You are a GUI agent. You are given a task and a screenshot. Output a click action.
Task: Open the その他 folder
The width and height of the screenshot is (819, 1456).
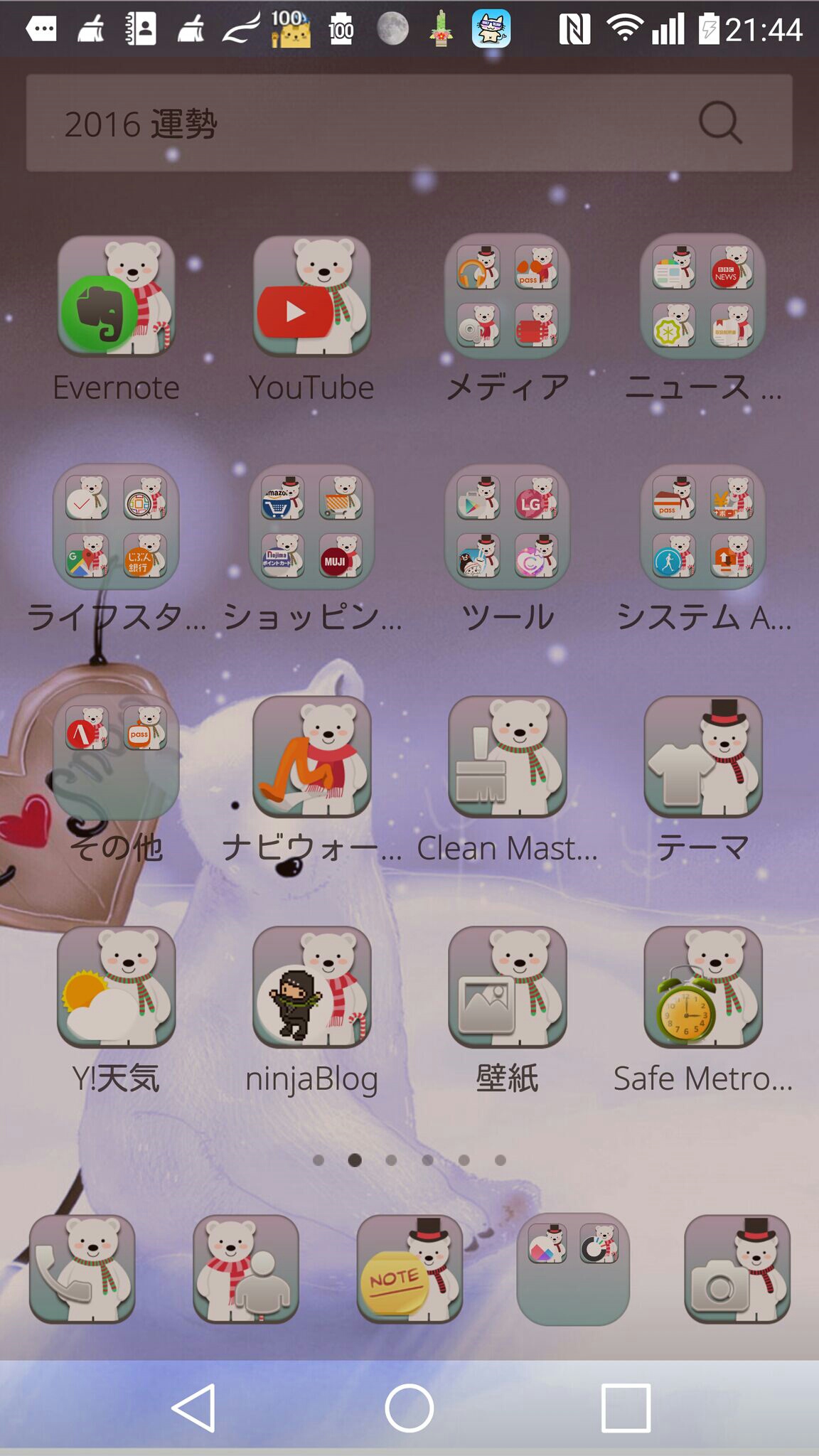[116, 757]
